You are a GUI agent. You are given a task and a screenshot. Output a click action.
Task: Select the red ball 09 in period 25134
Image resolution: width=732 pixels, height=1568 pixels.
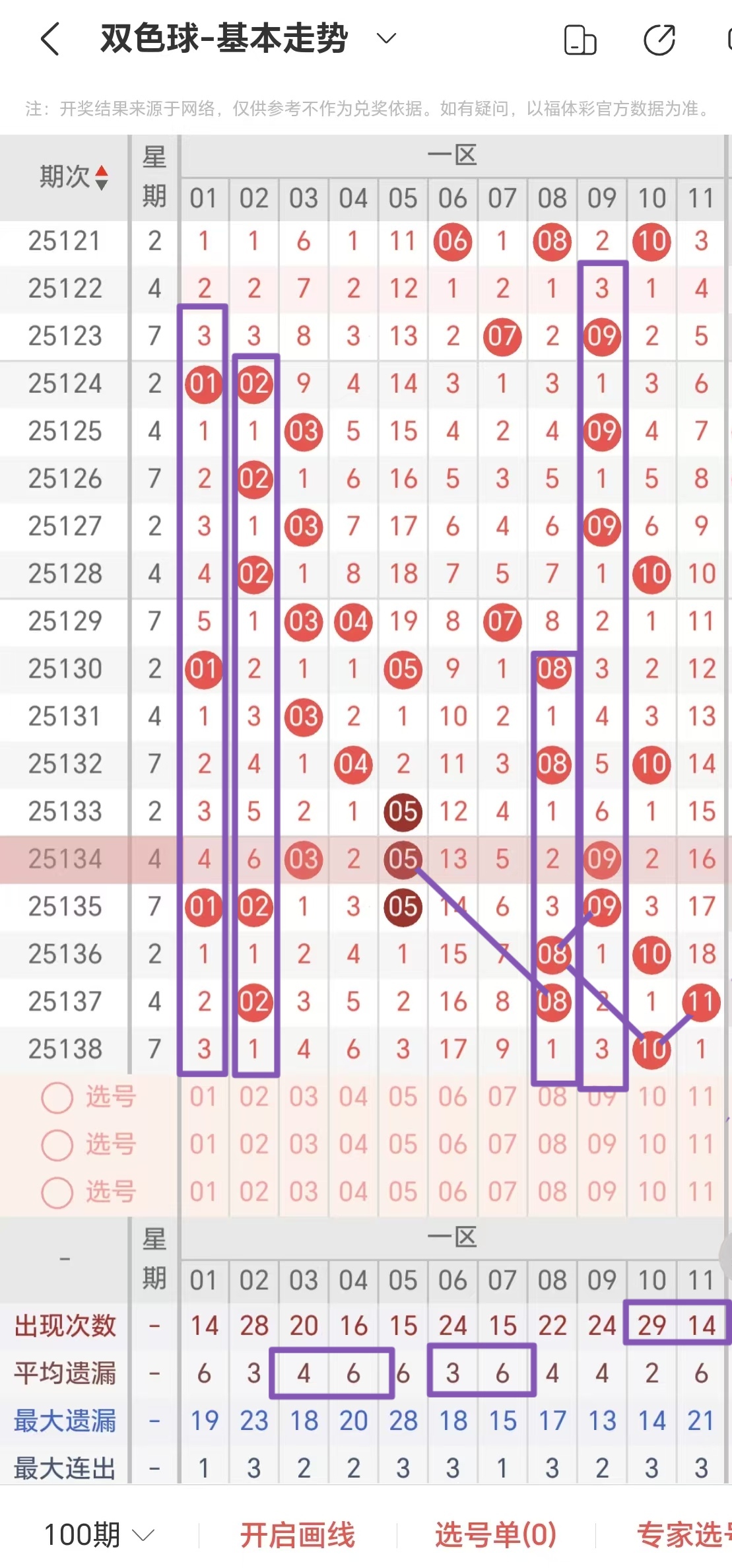coord(601,860)
